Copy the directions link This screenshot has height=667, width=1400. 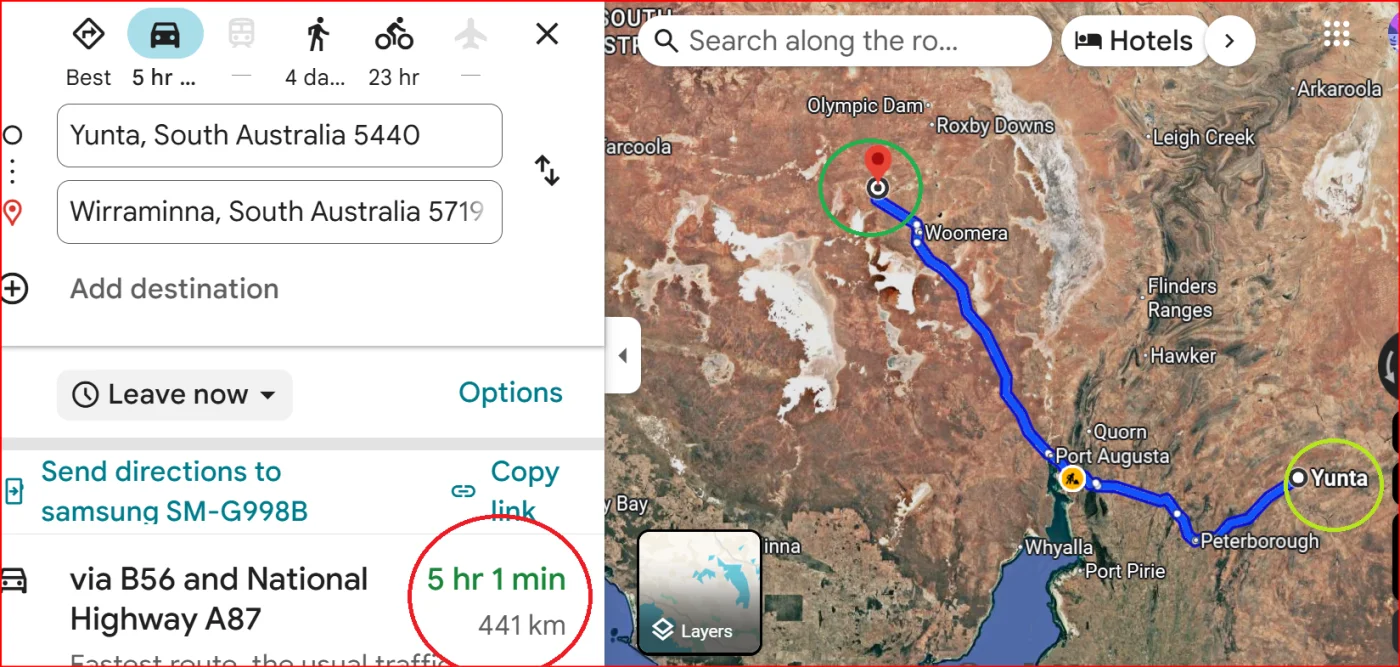[510, 490]
